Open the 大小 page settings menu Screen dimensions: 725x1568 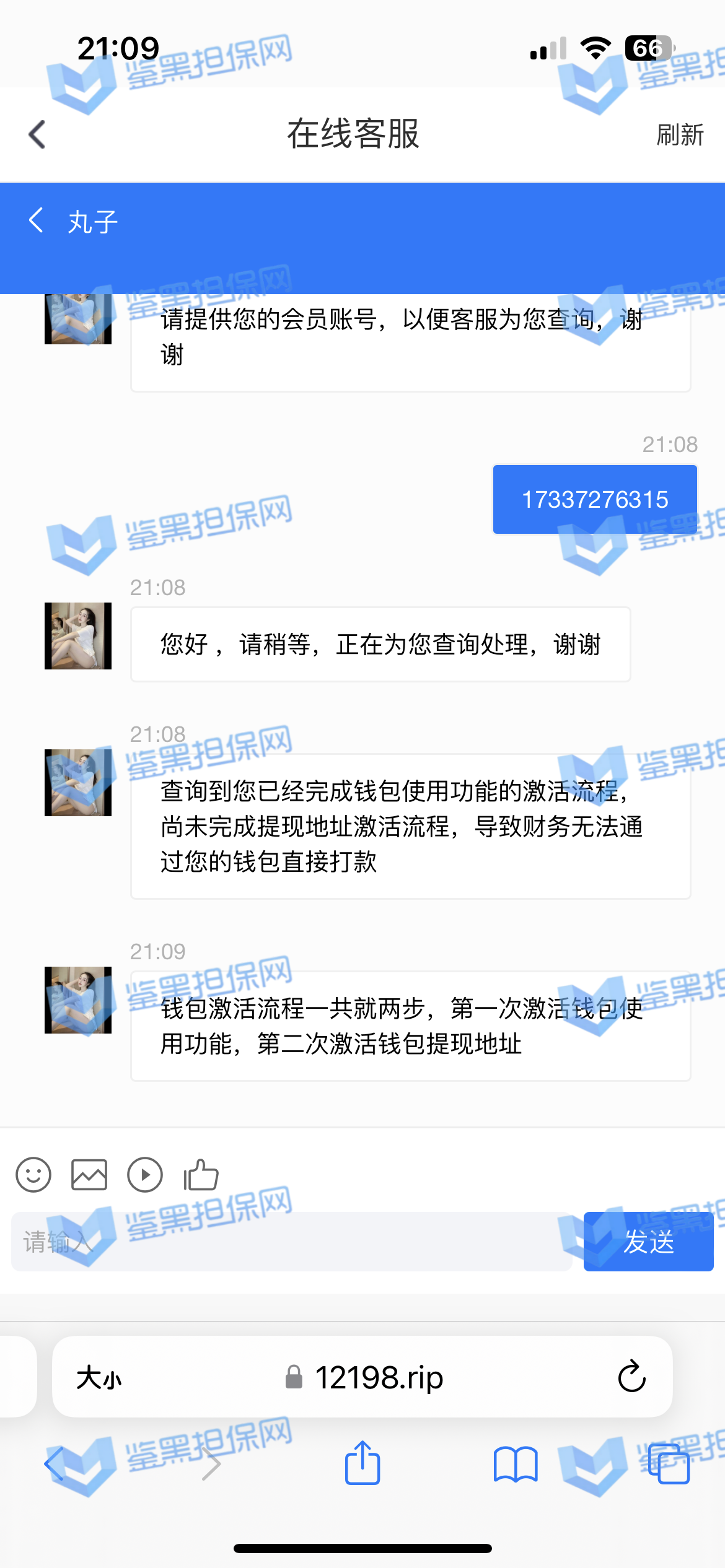coord(99,1378)
